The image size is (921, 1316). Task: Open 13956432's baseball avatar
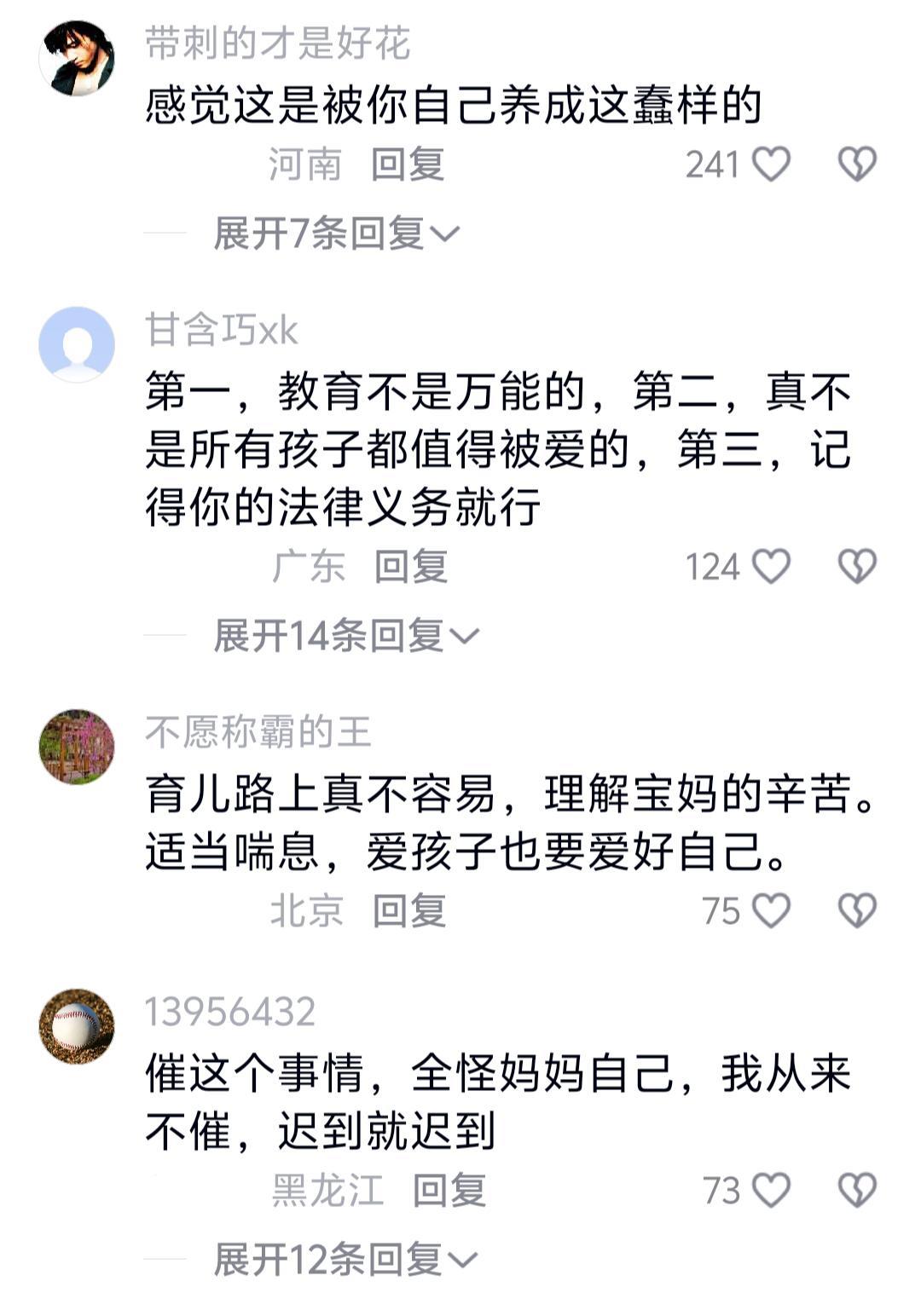point(77,1026)
